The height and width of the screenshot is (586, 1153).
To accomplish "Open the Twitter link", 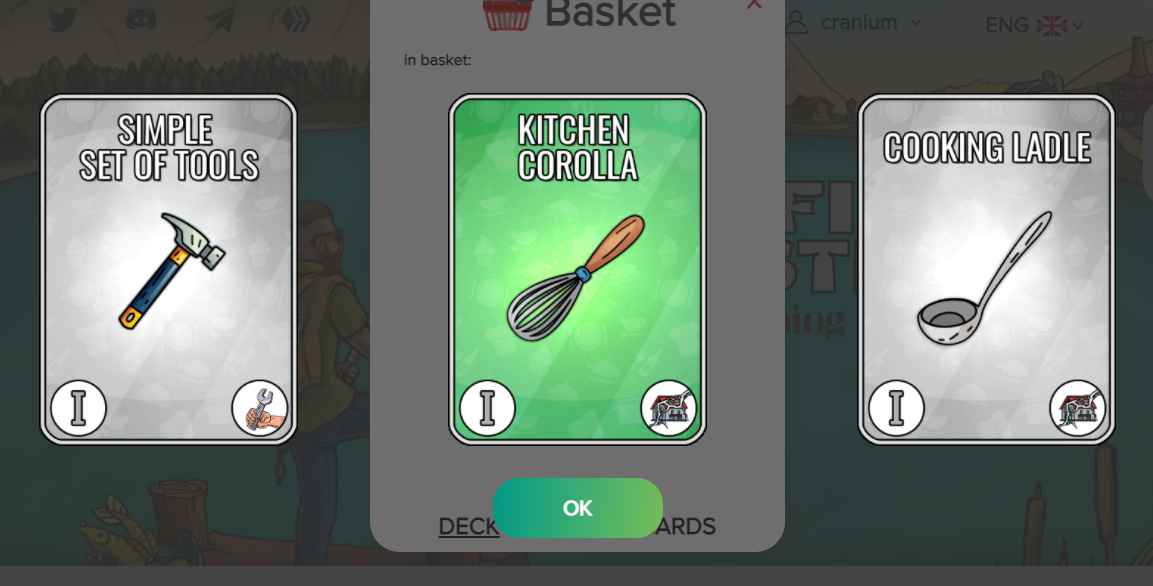I will (63, 19).
